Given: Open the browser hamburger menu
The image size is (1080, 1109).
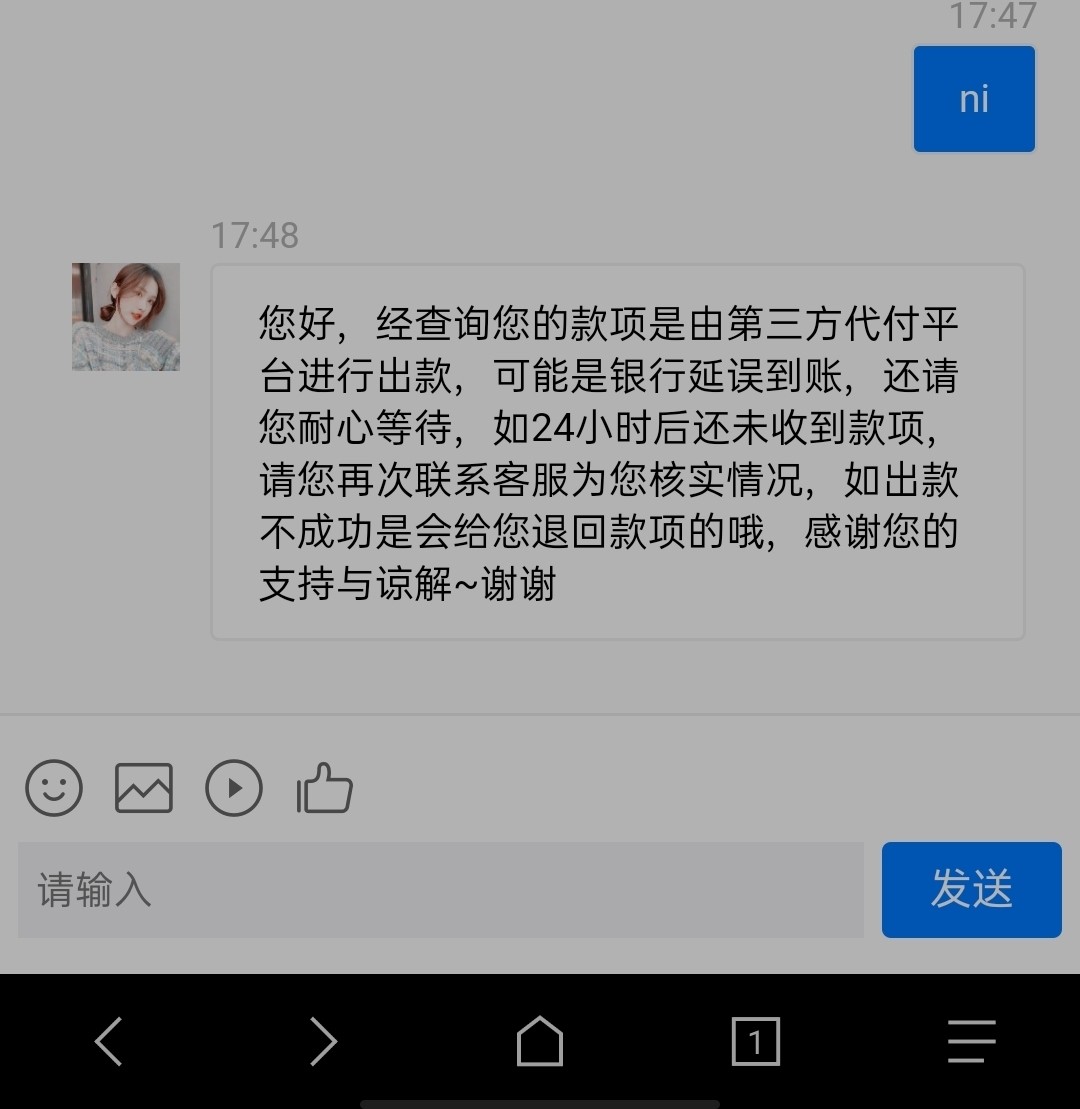Looking at the screenshot, I should (971, 1042).
